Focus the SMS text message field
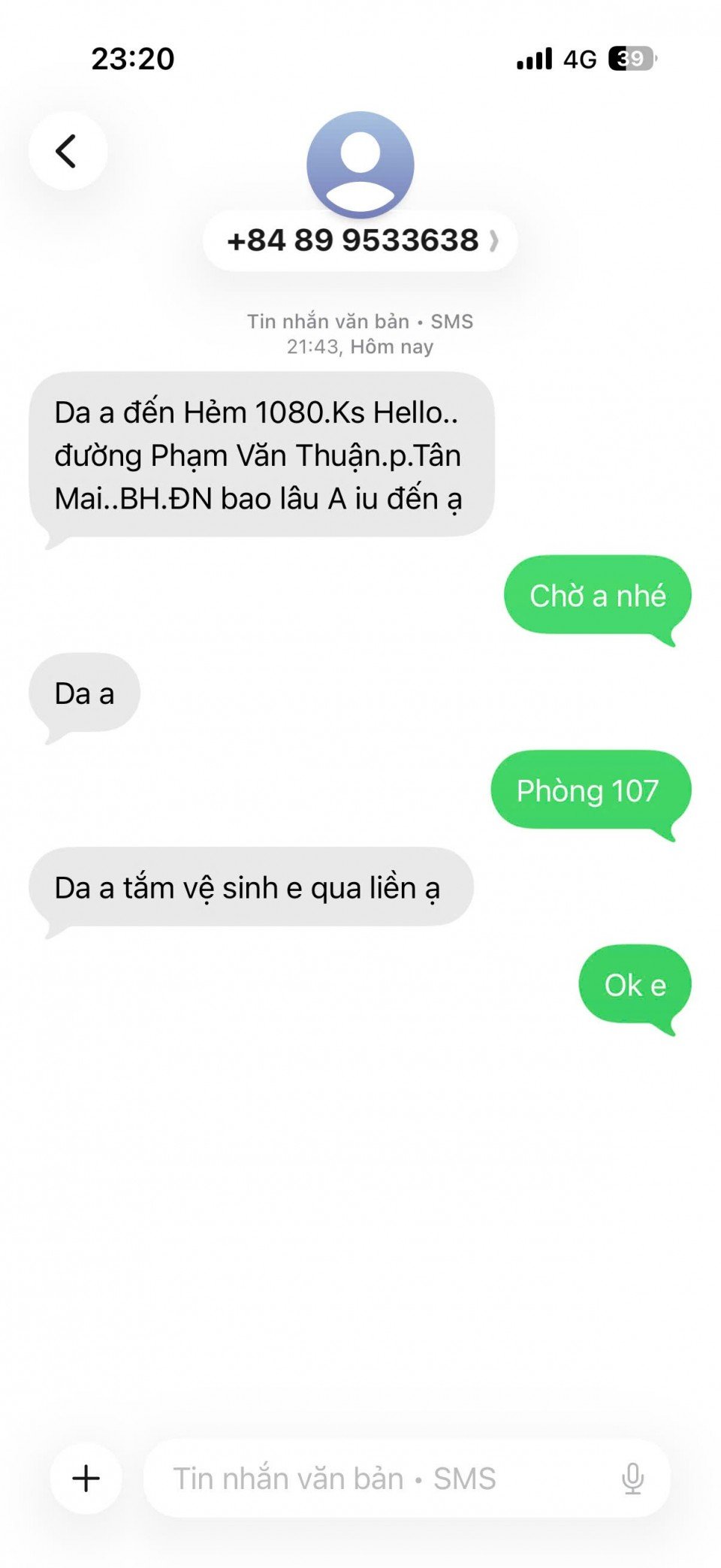The height and width of the screenshot is (1568, 721). 376,1478
